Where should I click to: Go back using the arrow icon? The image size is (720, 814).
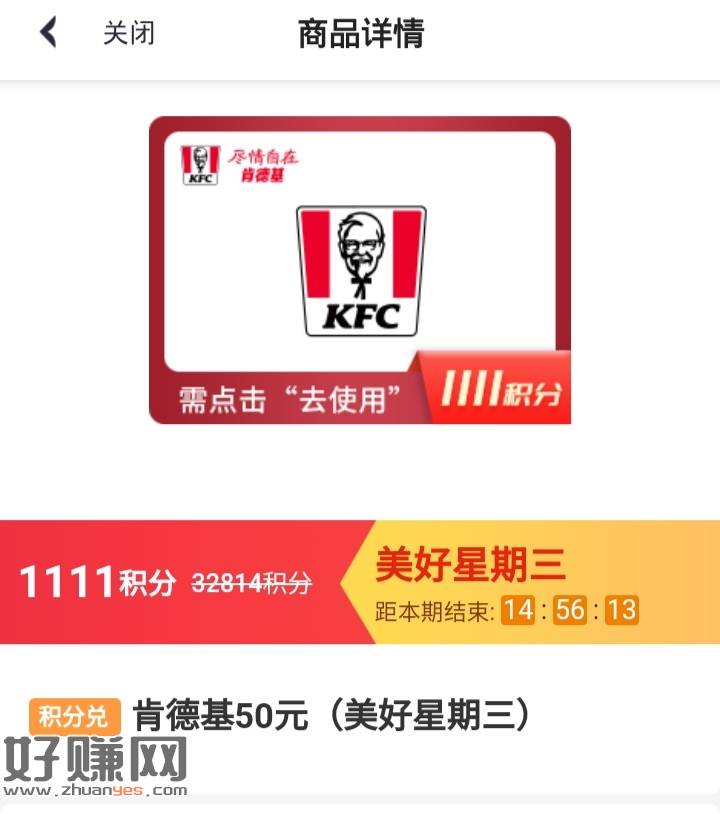[x=48, y=33]
